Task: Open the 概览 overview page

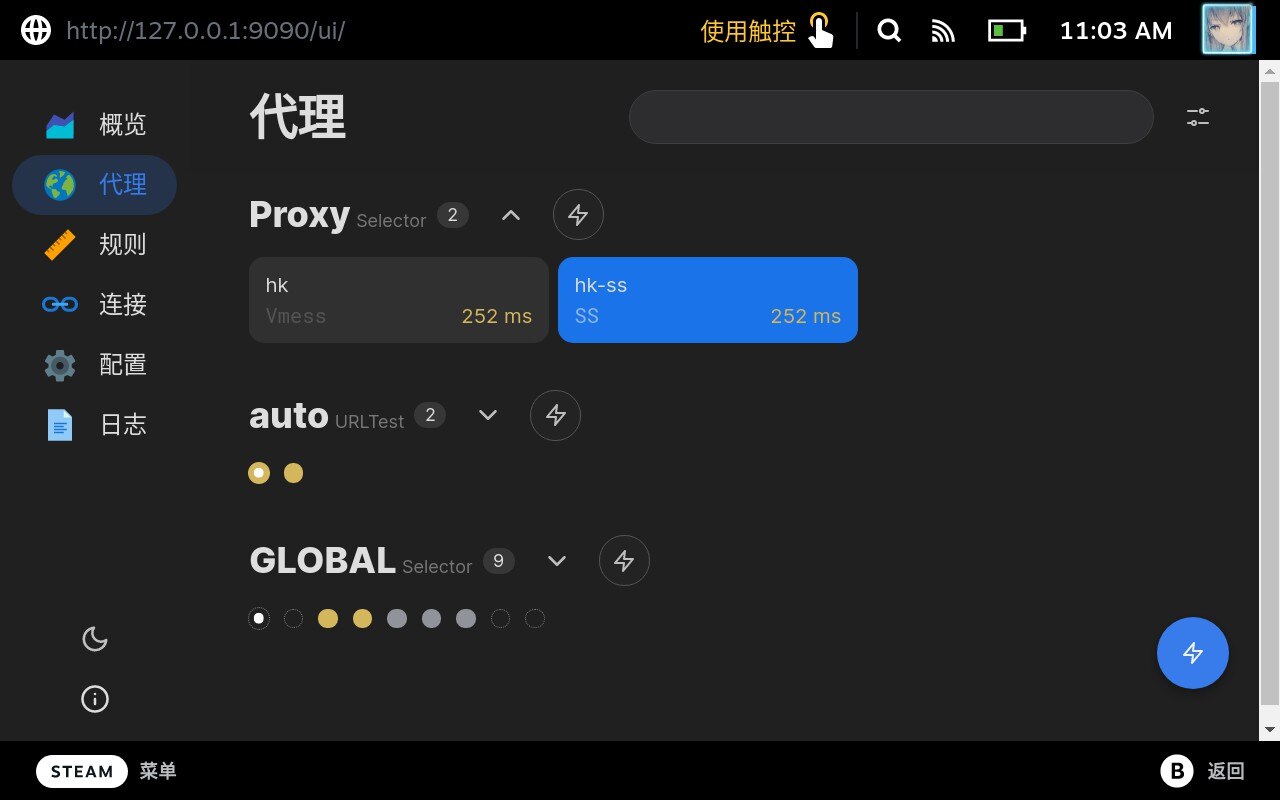Action: pos(95,125)
